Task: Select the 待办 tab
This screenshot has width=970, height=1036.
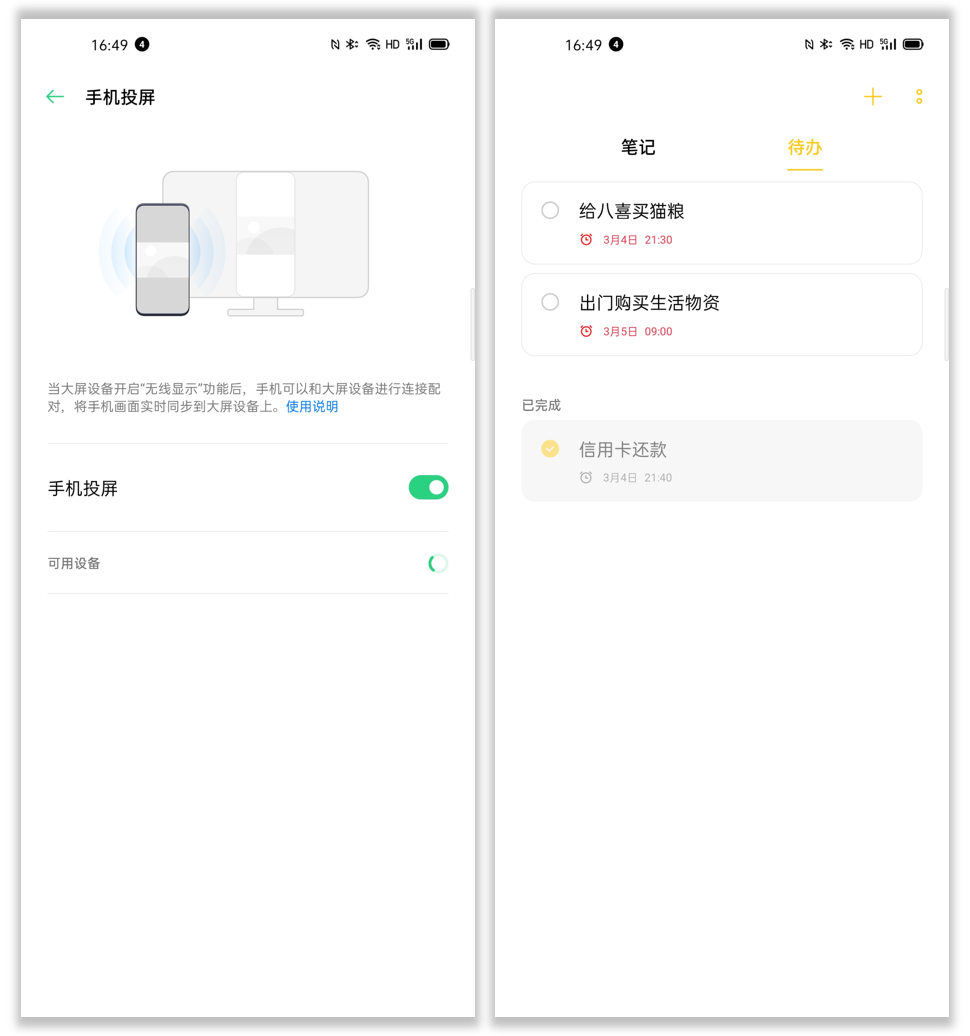Action: pyautogui.click(x=805, y=148)
